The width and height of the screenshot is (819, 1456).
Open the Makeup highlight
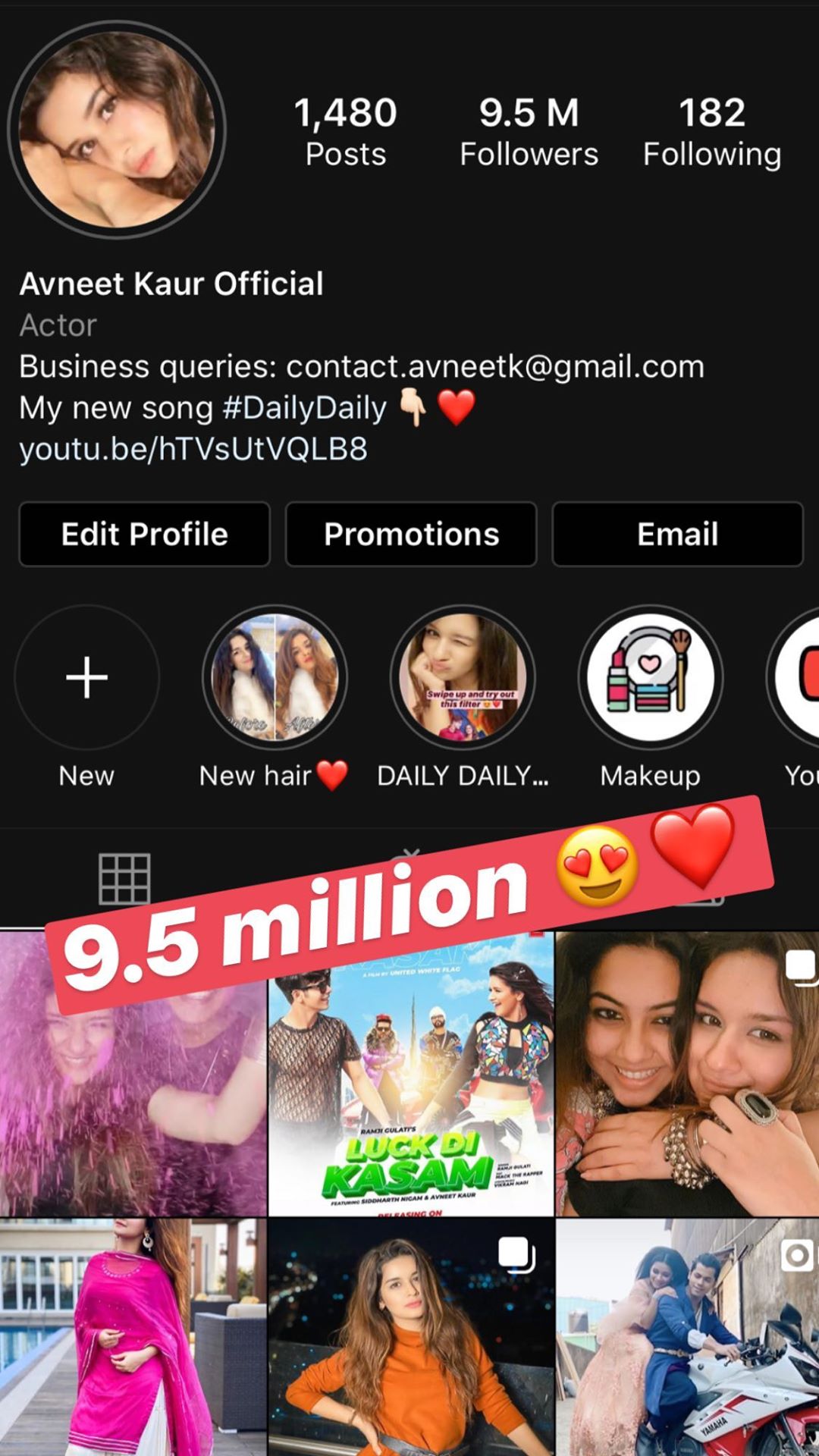pyautogui.click(x=651, y=677)
